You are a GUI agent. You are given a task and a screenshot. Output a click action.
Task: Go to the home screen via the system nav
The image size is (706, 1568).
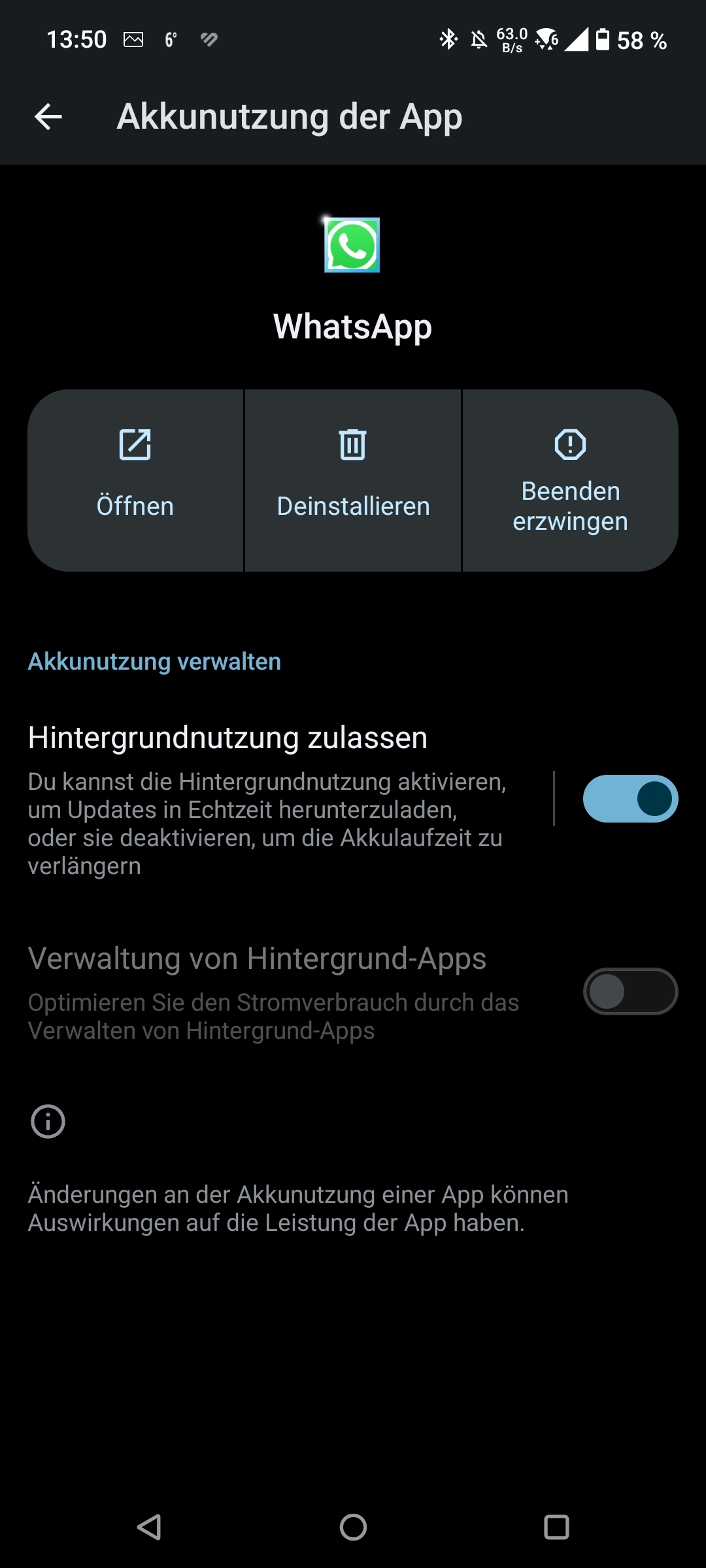tap(353, 1527)
